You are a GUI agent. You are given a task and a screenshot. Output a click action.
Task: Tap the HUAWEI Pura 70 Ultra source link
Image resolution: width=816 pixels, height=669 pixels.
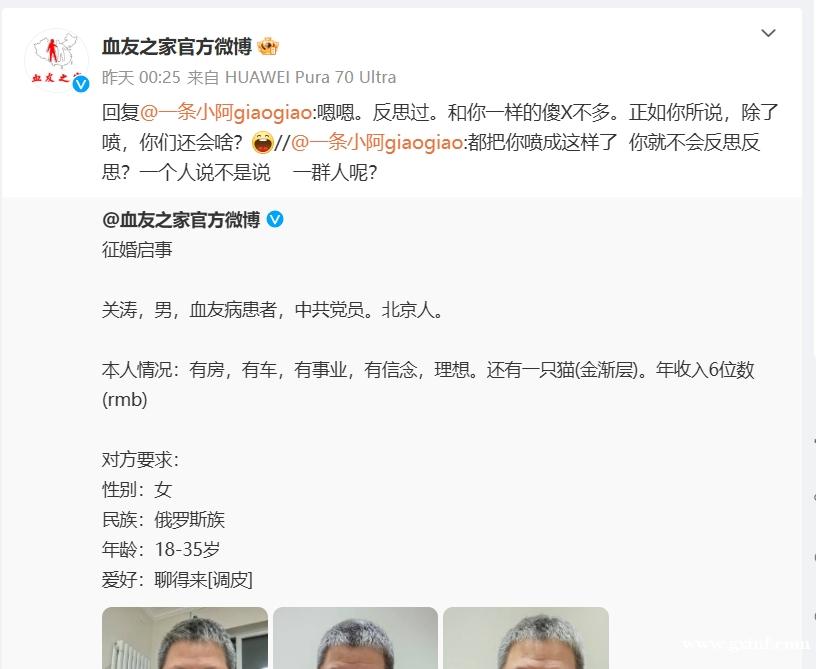tap(309, 77)
